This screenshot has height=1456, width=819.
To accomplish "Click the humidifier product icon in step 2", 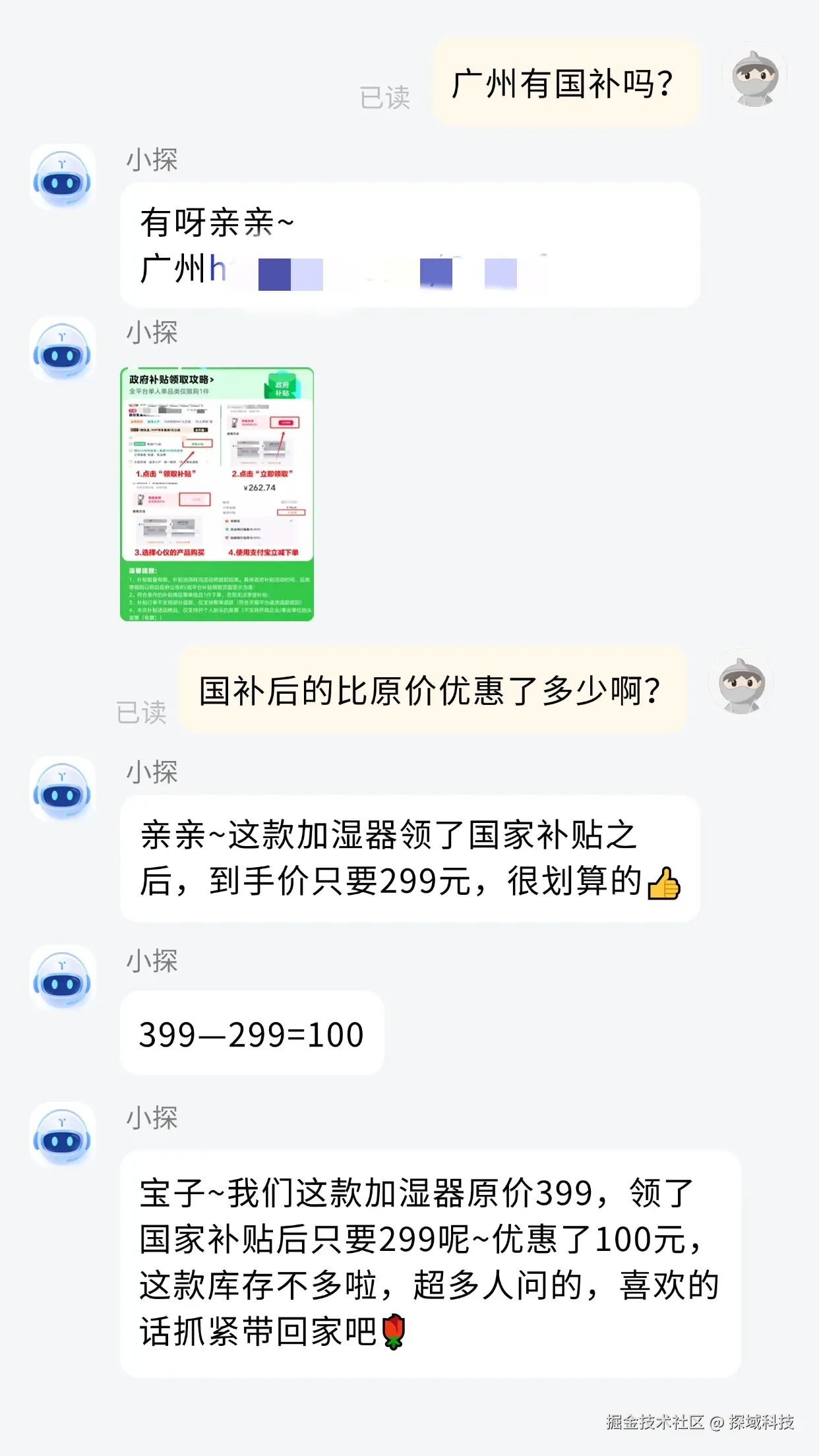I will pyautogui.click(x=234, y=422).
